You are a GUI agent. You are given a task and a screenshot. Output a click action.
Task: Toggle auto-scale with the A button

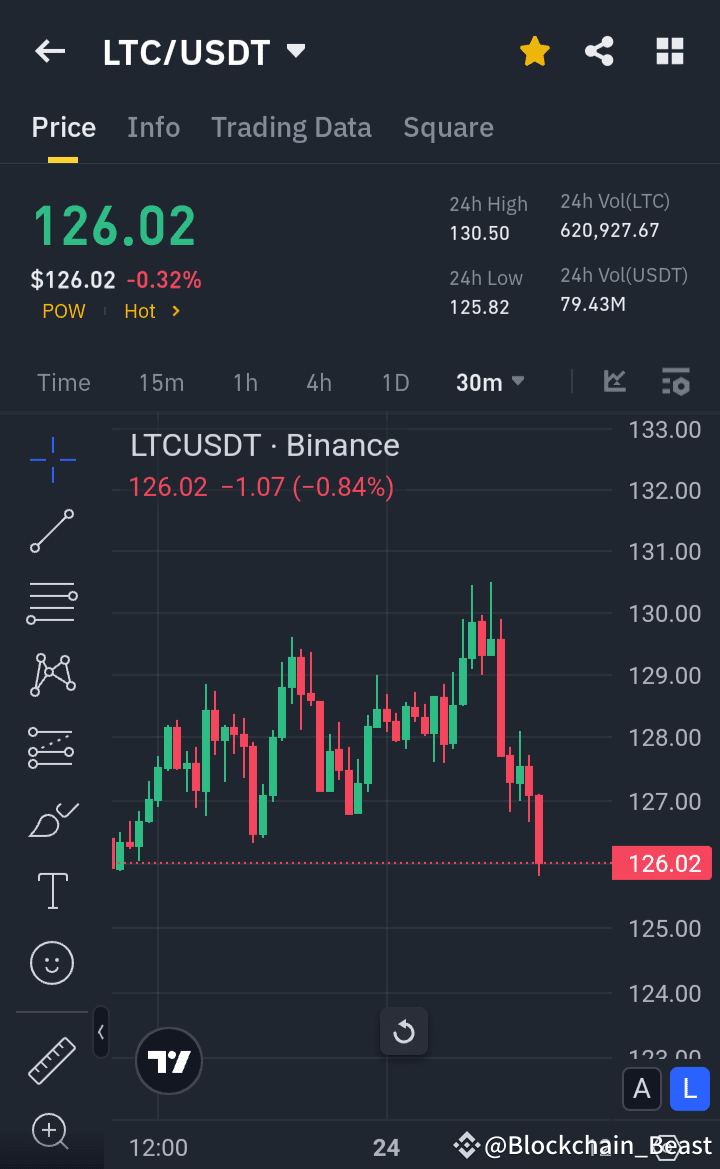click(x=642, y=1089)
